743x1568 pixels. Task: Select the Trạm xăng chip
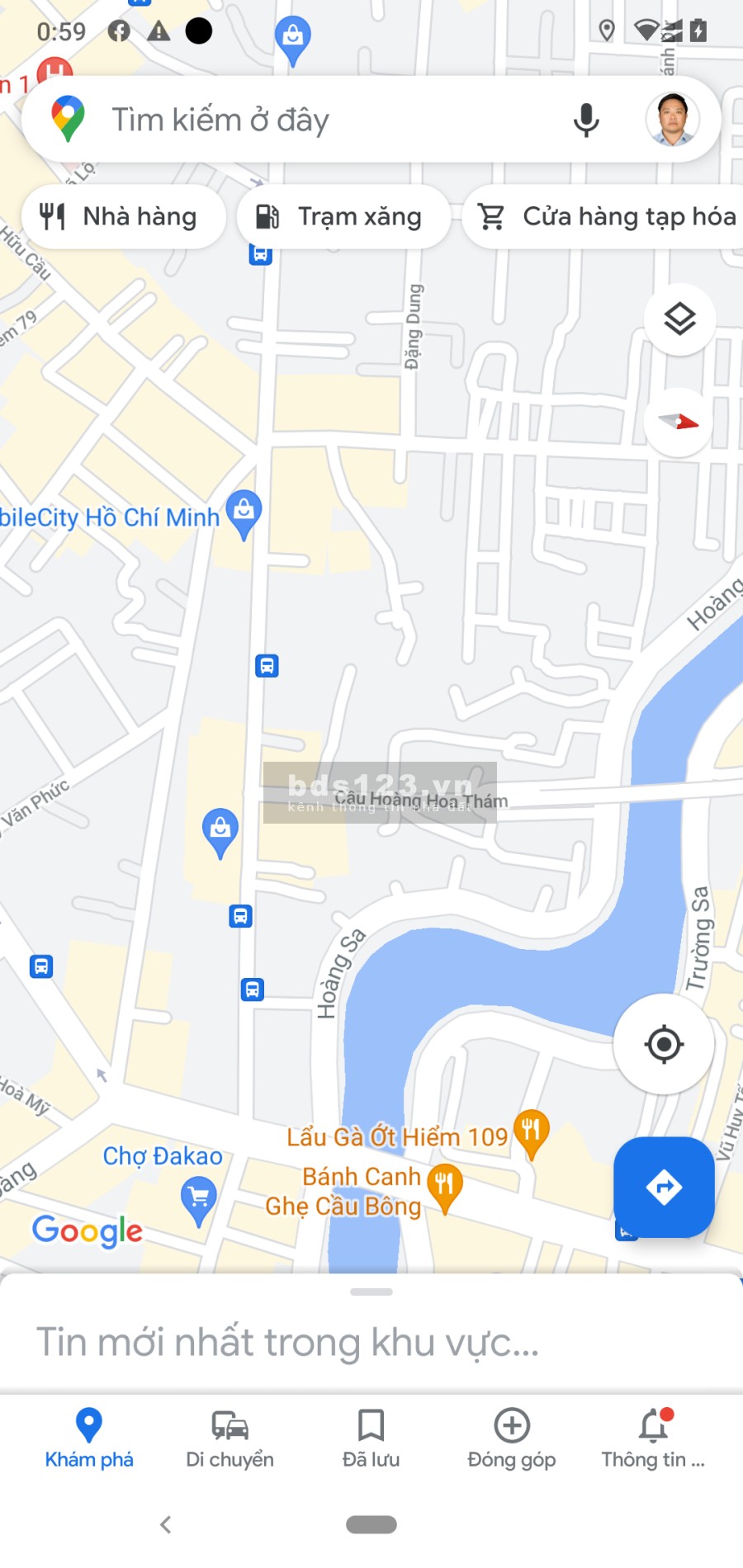coord(343,217)
